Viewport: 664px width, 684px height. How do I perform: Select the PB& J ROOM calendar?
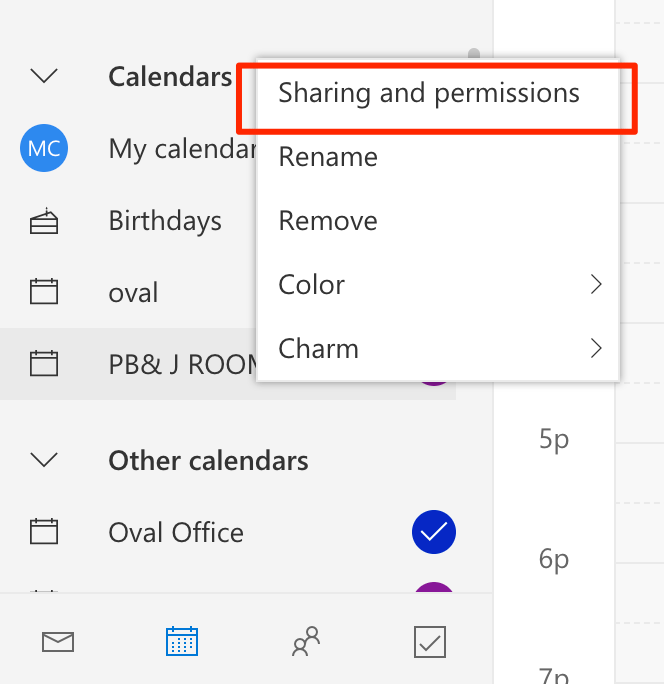(x=129, y=364)
